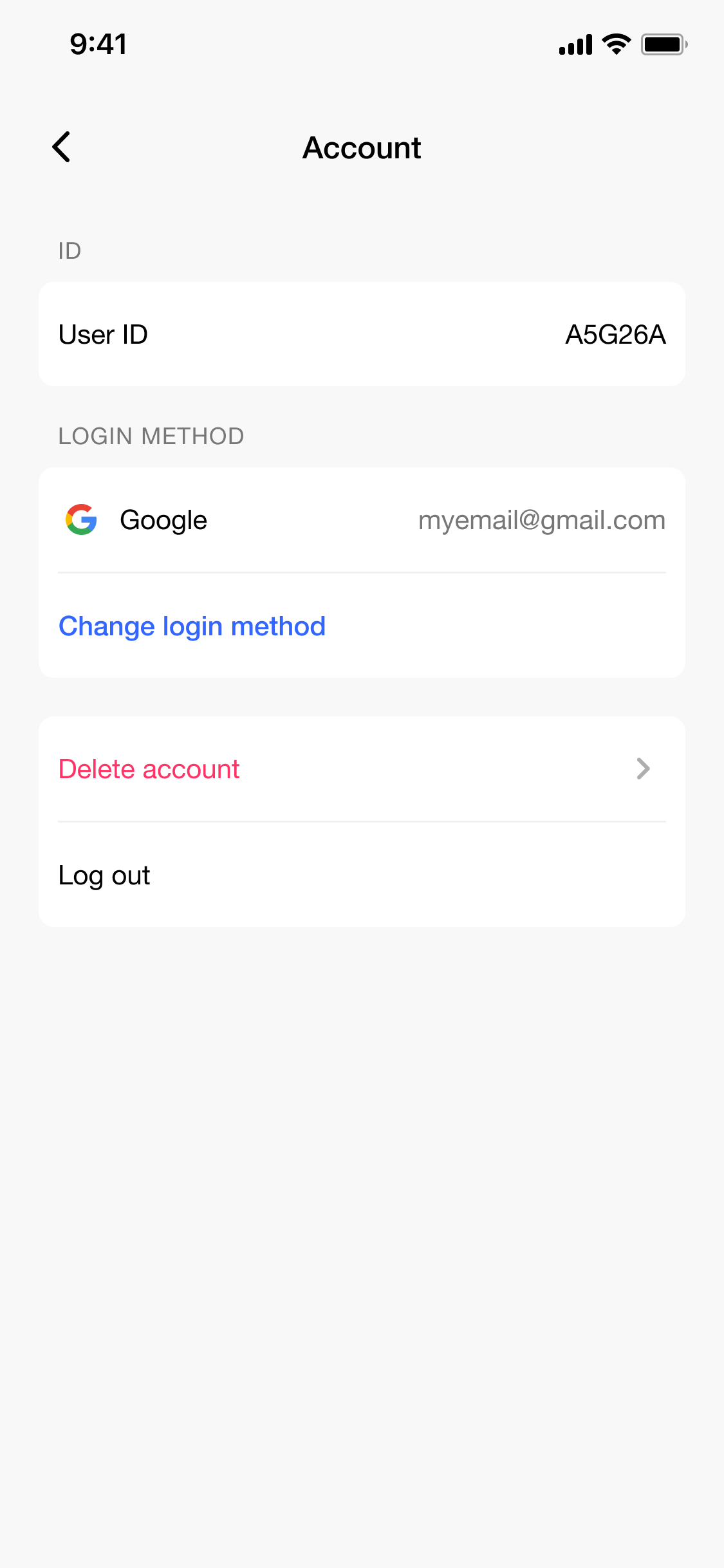The width and height of the screenshot is (724, 1568).
Task: Log out of the account
Action: [x=104, y=875]
